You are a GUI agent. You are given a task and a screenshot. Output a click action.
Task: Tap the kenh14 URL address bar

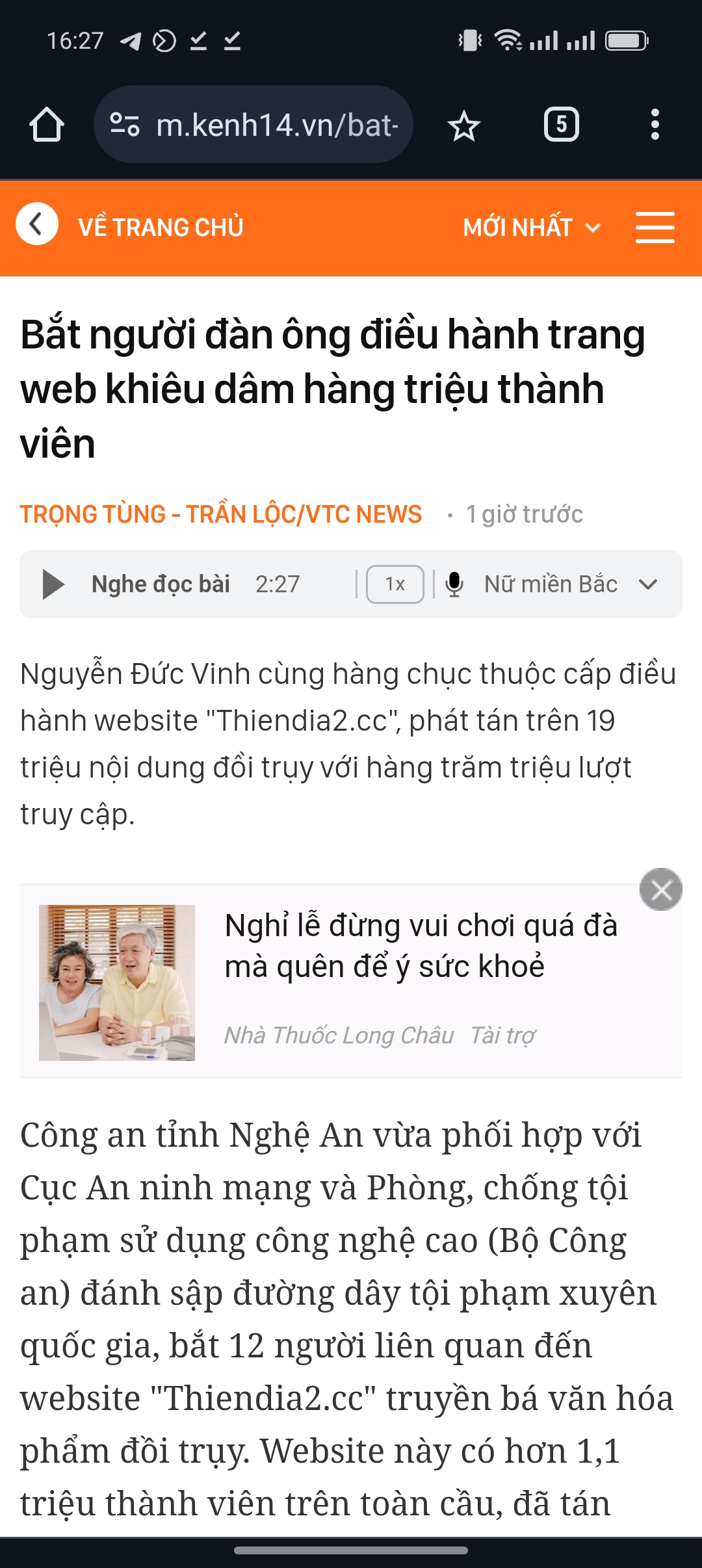(276, 124)
